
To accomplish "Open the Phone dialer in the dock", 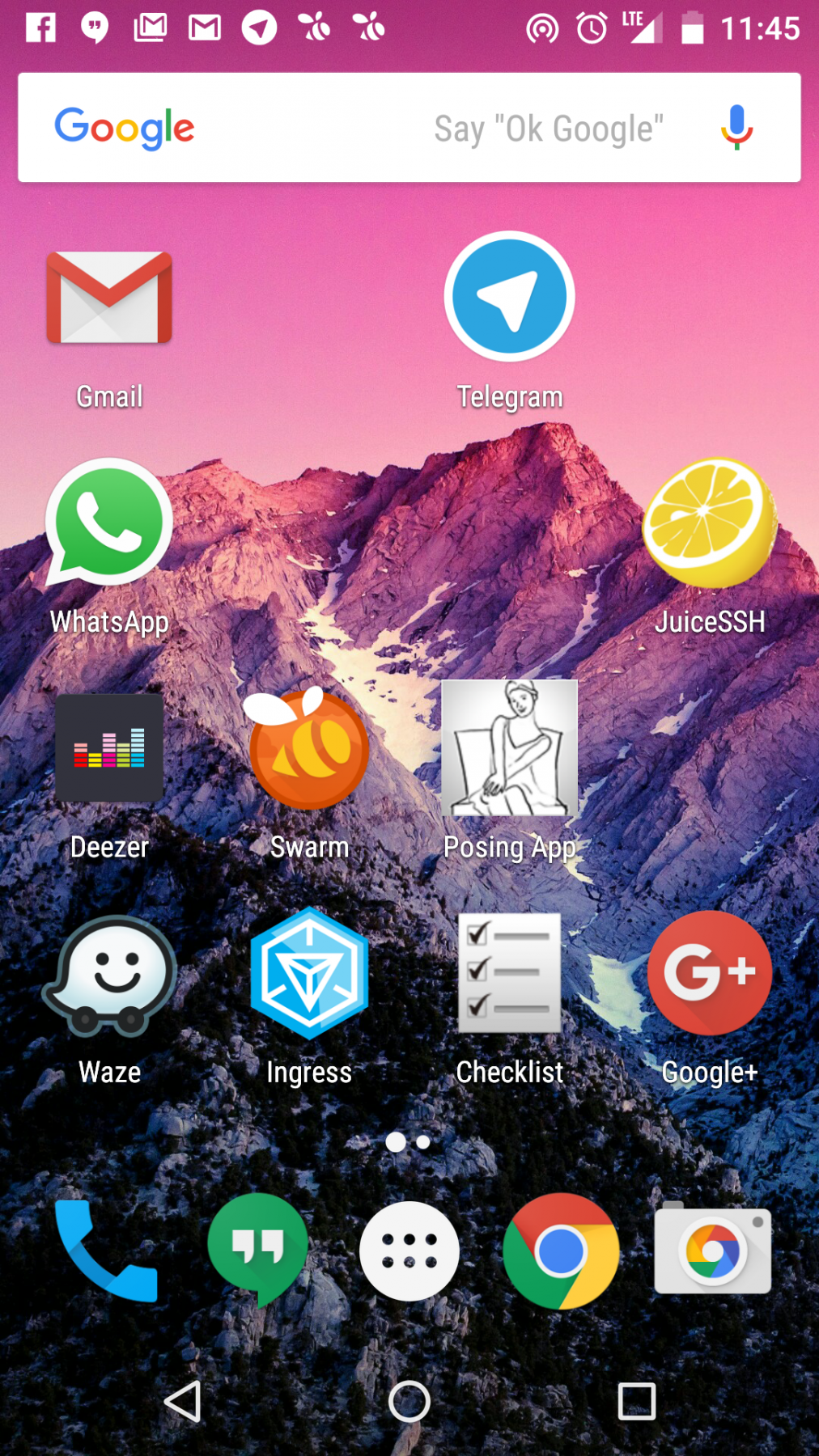I will point(105,1251).
